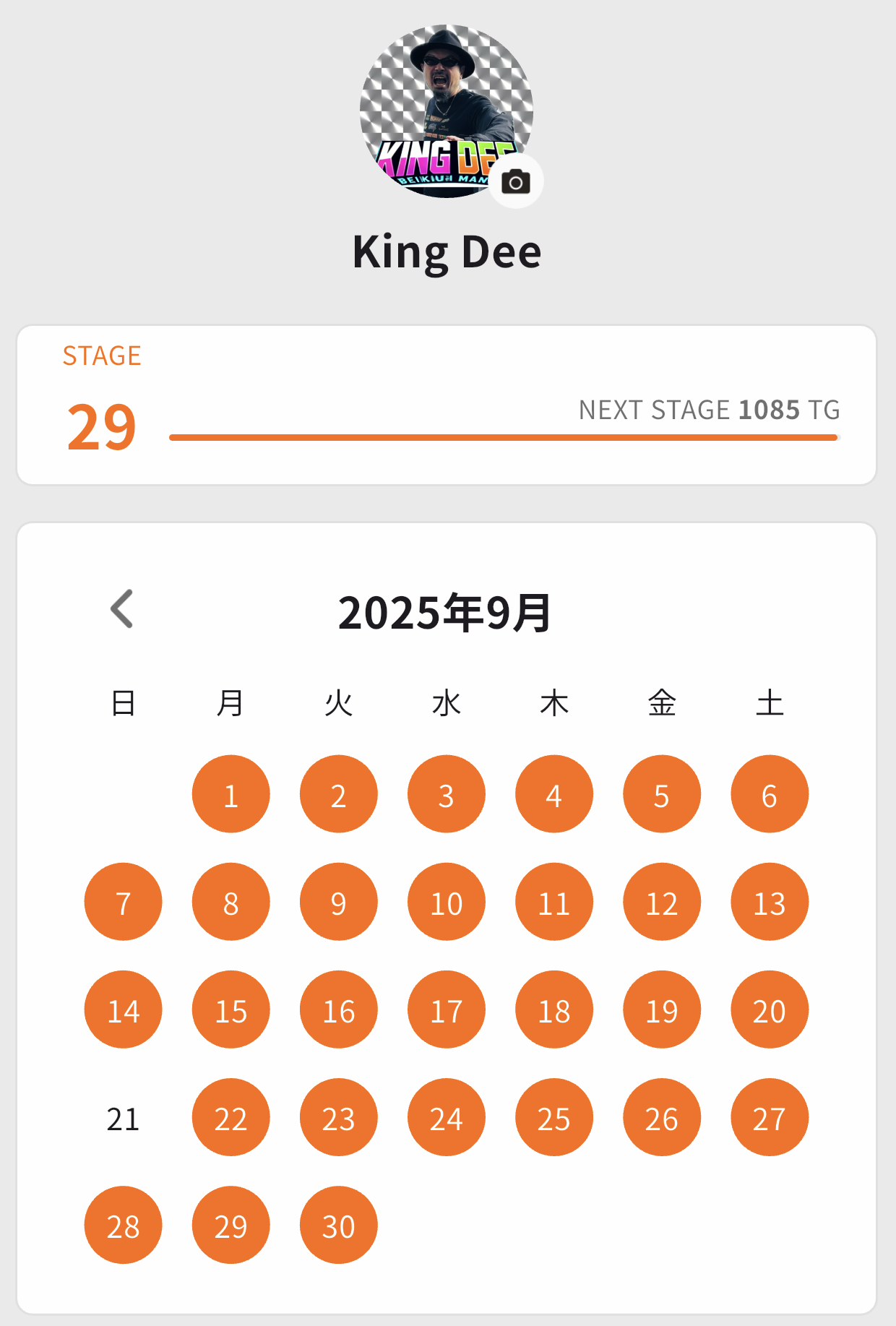This screenshot has width=896, height=1326.
Task: Select September 1 on the calendar
Action: 231,793
